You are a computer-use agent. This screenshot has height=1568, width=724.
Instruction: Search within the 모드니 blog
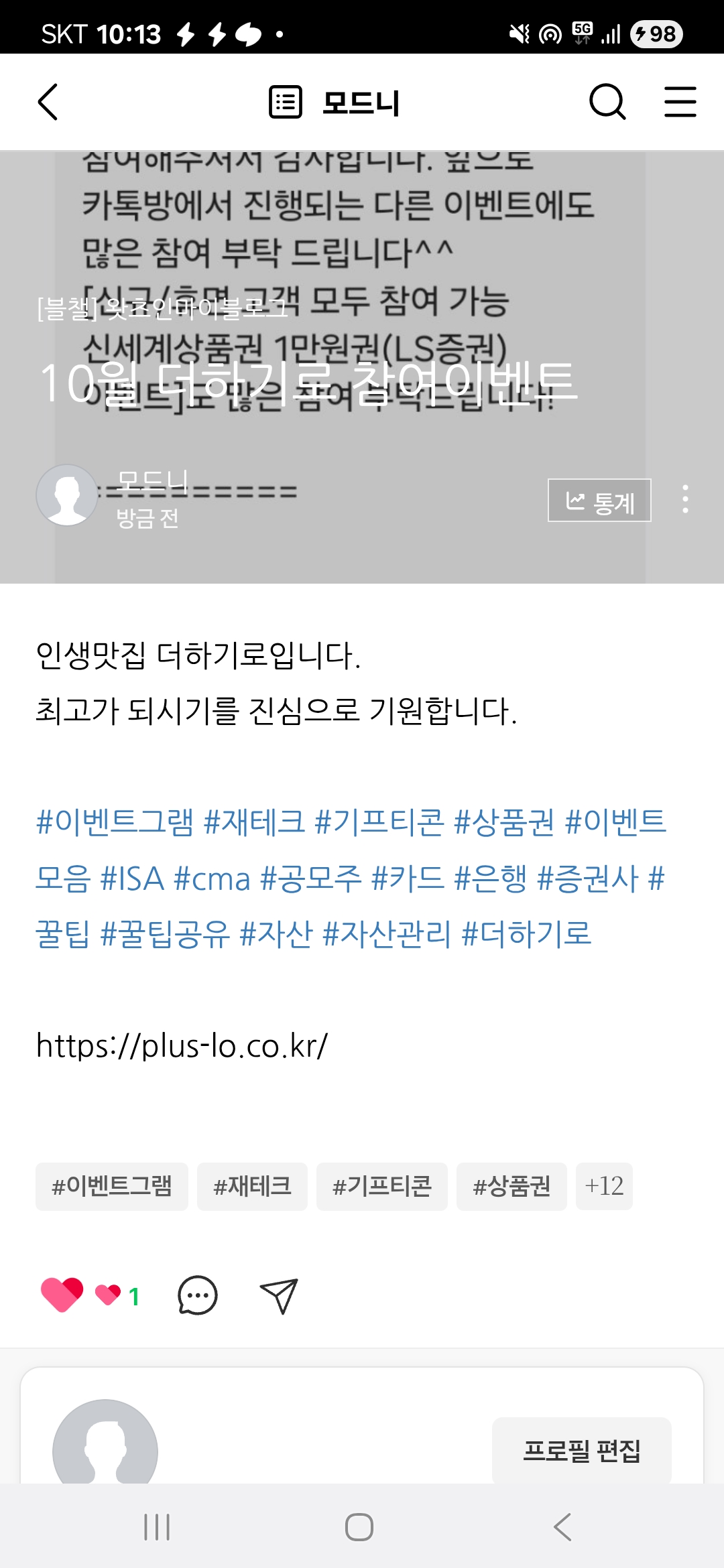[607, 103]
